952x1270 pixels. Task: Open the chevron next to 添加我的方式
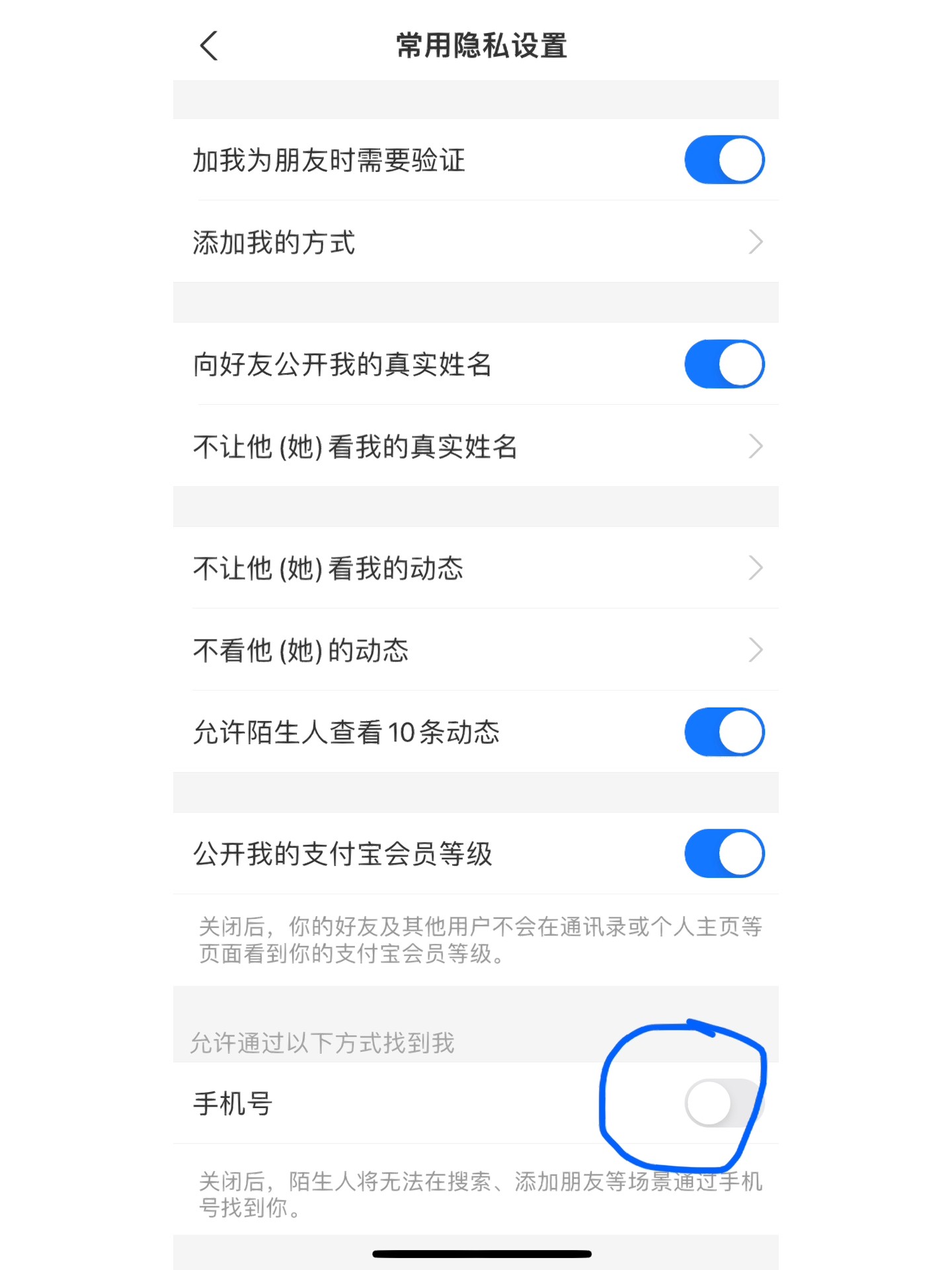tap(756, 242)
